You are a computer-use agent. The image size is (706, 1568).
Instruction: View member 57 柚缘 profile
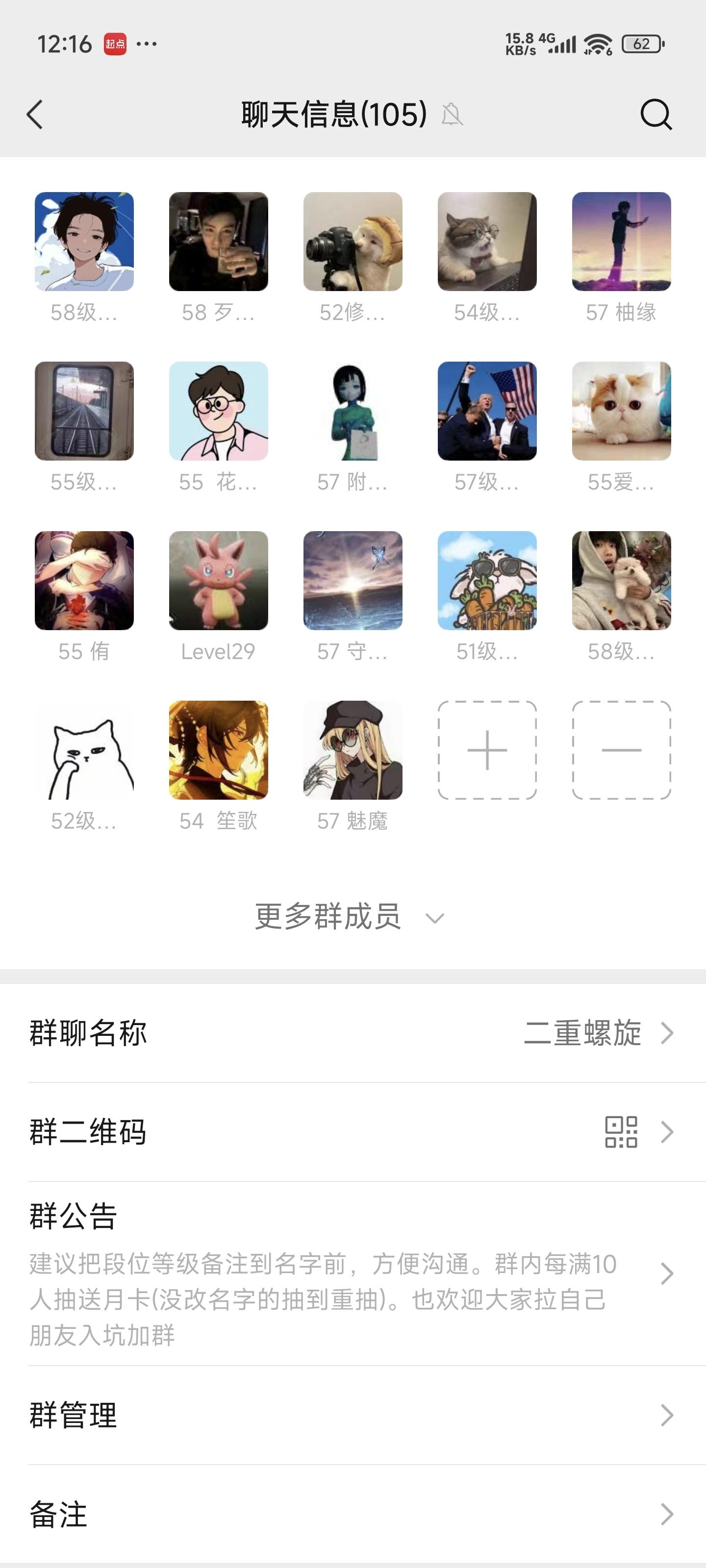click(x=621, y=242)
